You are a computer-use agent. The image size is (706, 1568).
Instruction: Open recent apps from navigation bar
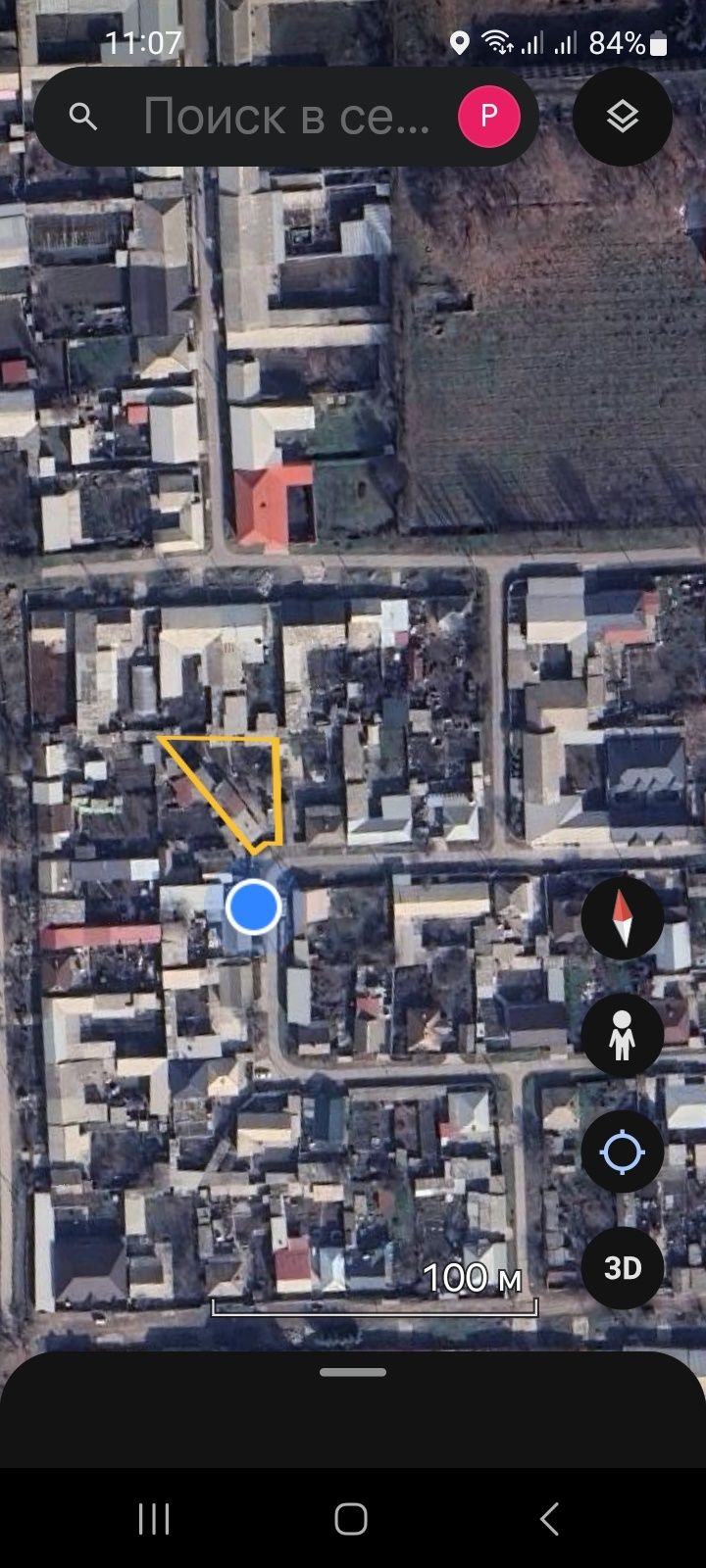click(x=154, y=1519)
